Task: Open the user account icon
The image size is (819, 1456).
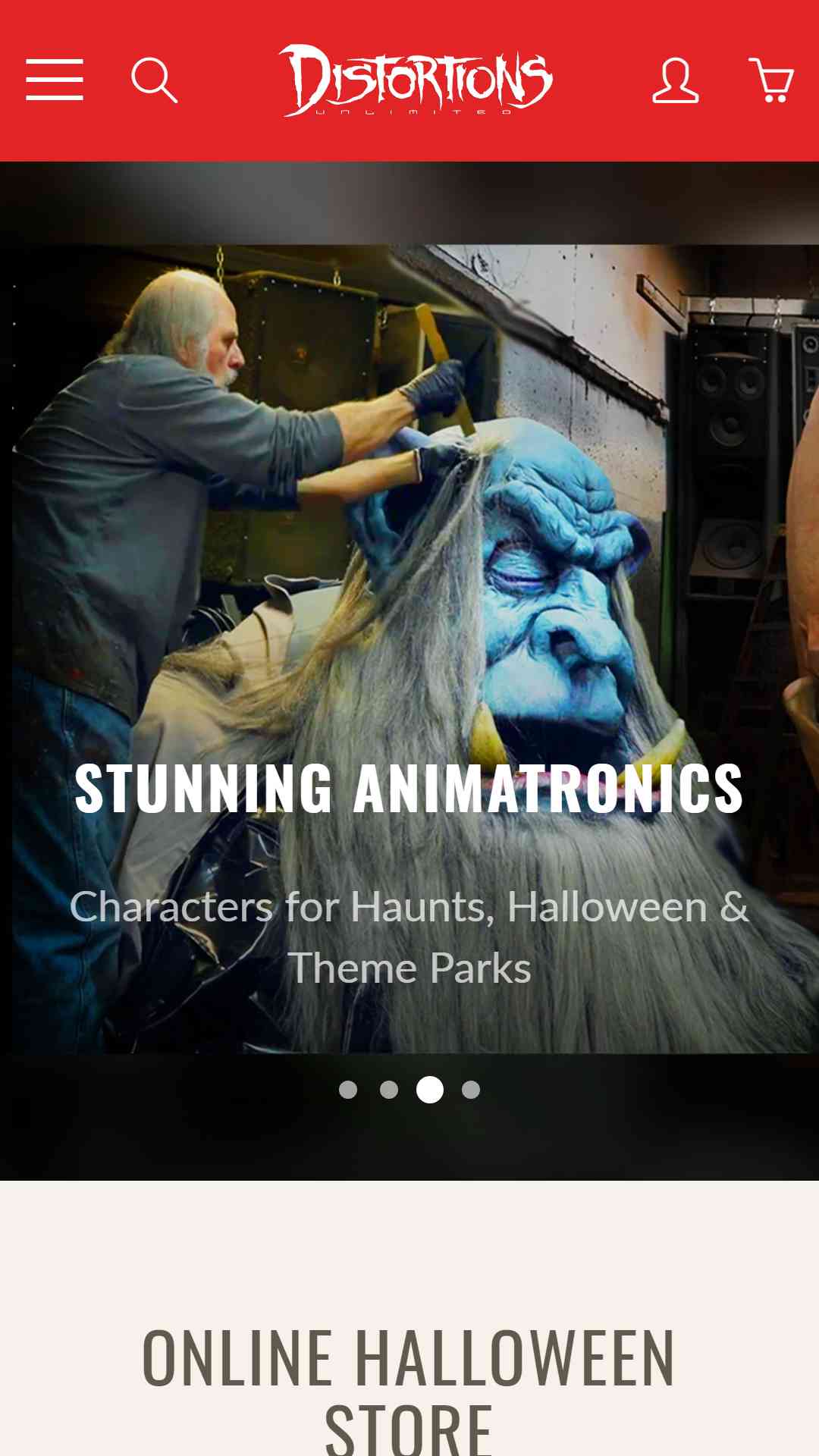Action: [675, 80]
